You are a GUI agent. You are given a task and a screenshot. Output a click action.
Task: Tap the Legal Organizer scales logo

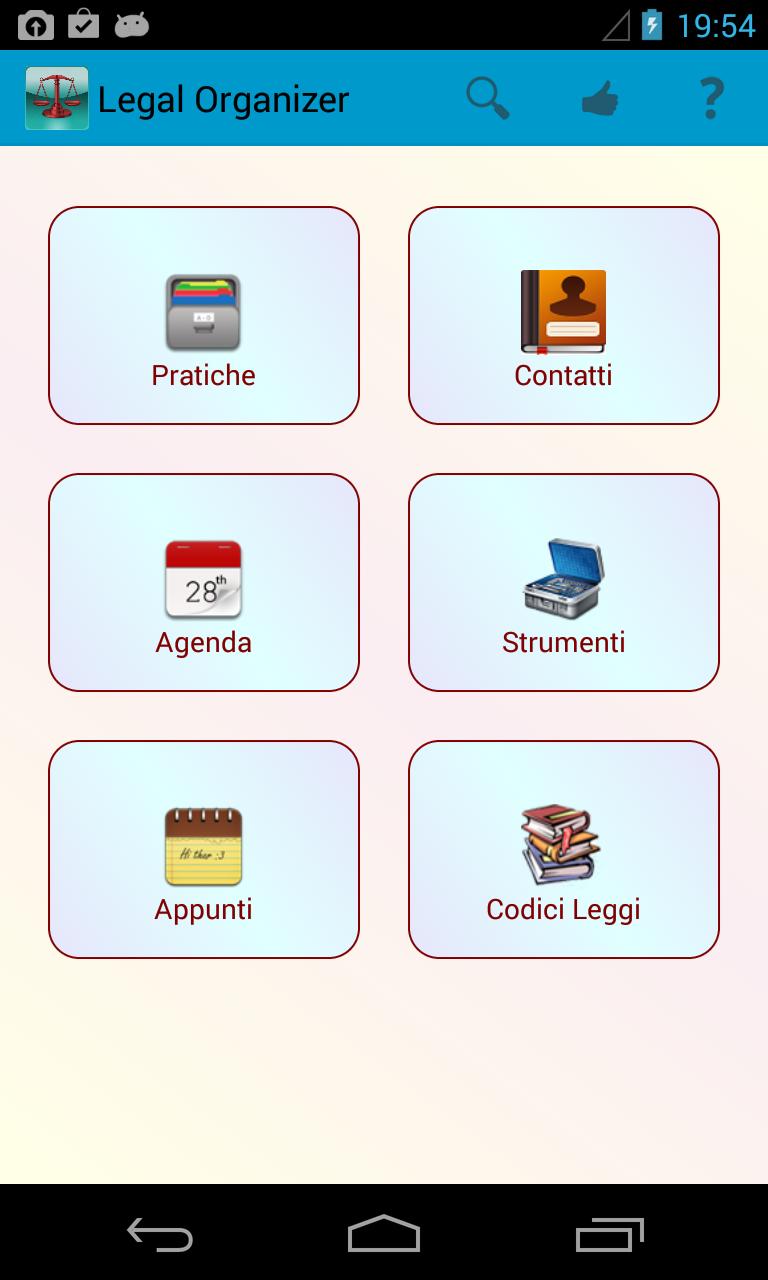point(57,97)
